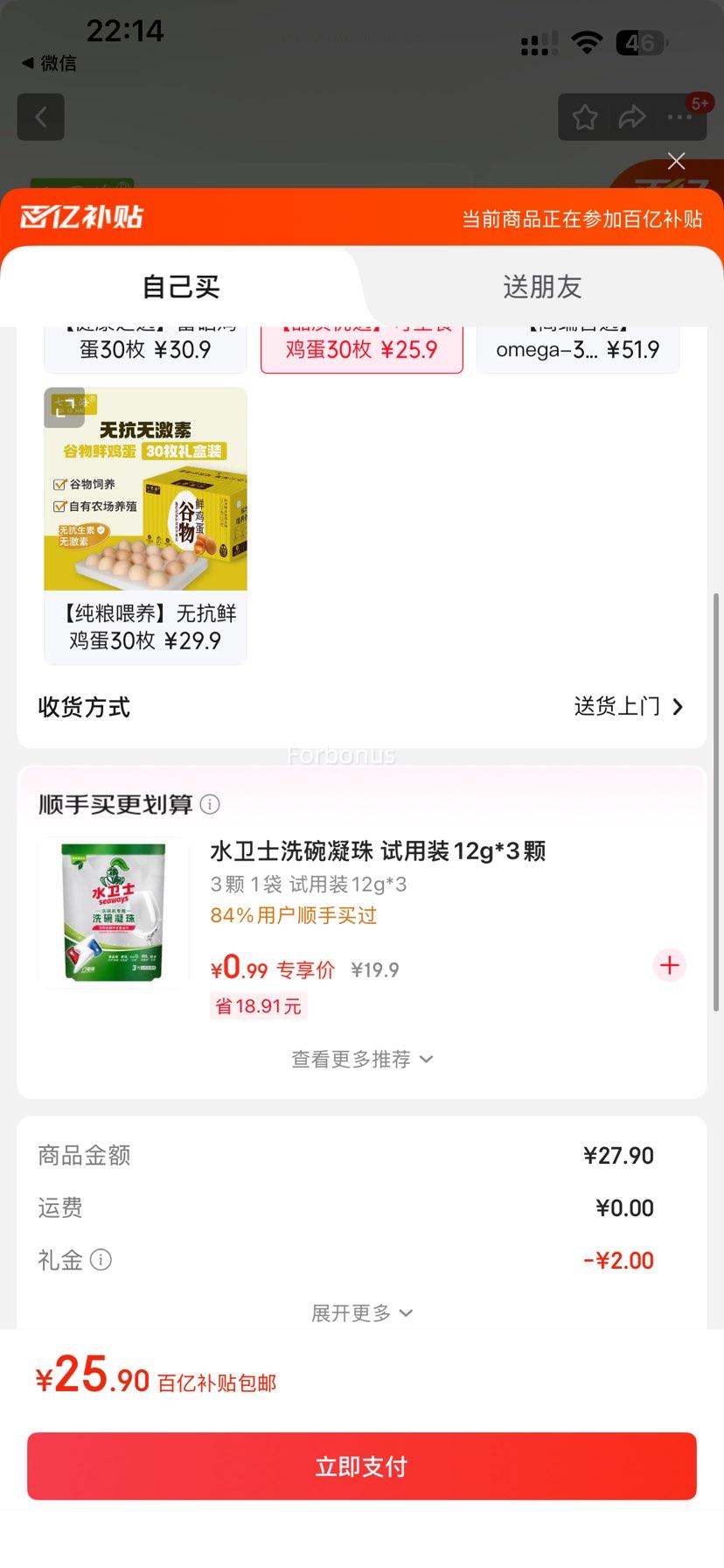Close the subsidy purchase sheet
Viewport: 724px width, 1568px height.
pyautogui.click(x=676, y=161)
